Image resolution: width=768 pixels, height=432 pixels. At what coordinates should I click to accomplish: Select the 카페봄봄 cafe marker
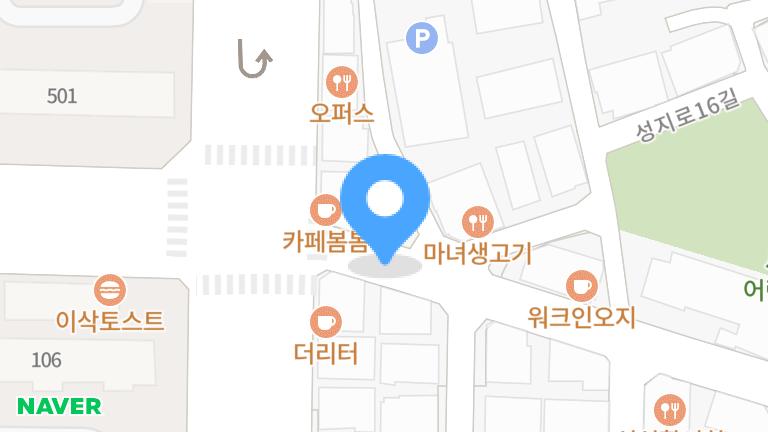[325, 209]
